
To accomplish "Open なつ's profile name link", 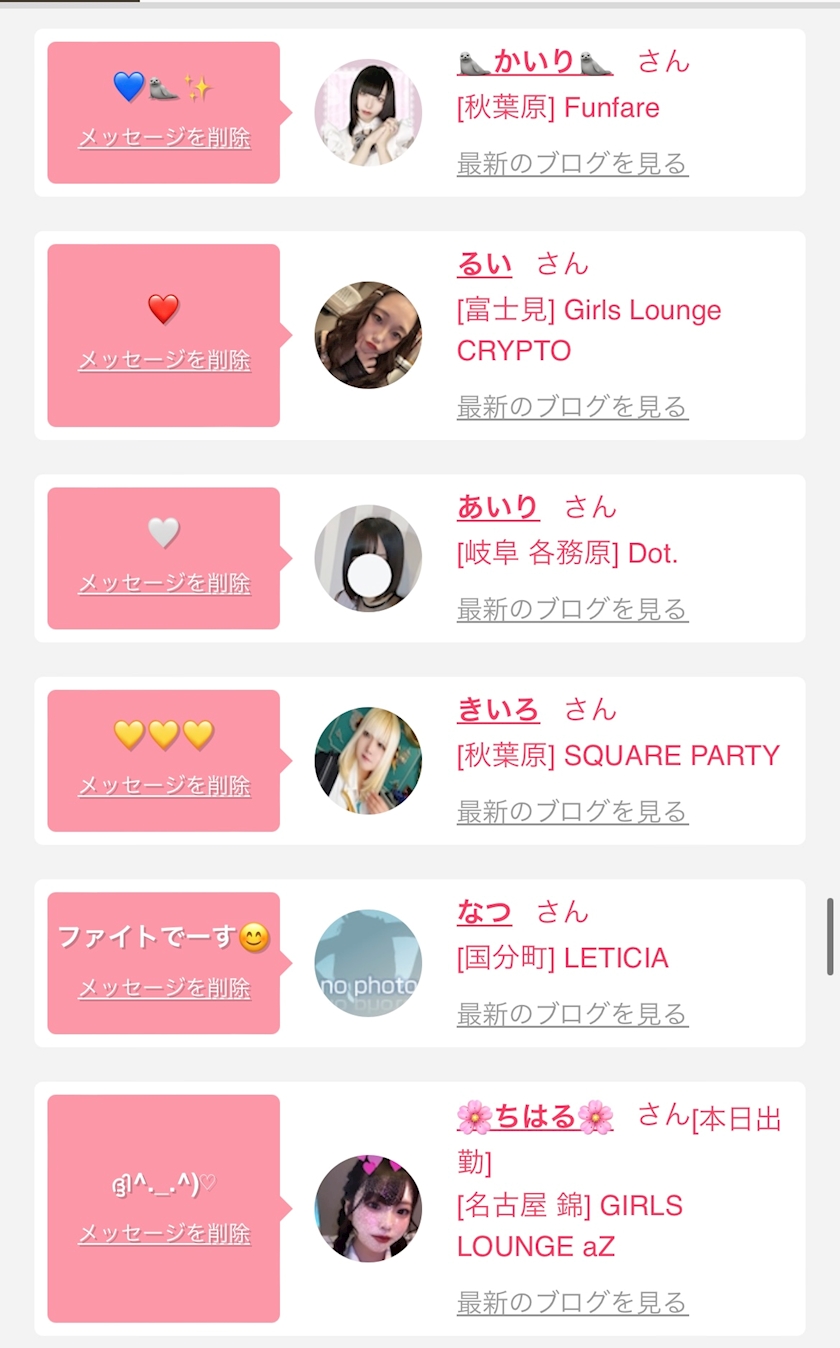I will [484, 912].
